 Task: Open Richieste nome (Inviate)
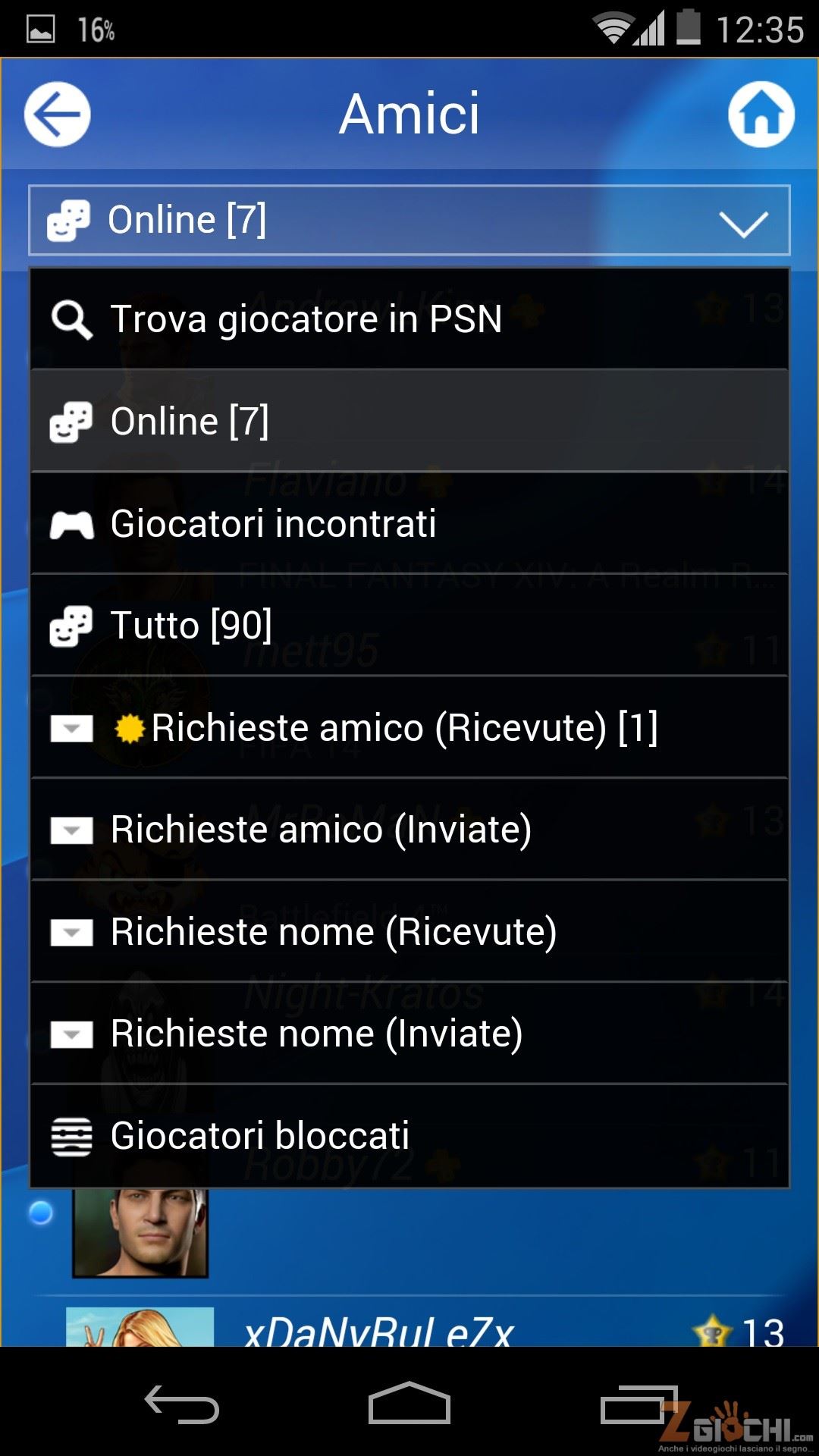409,1034
